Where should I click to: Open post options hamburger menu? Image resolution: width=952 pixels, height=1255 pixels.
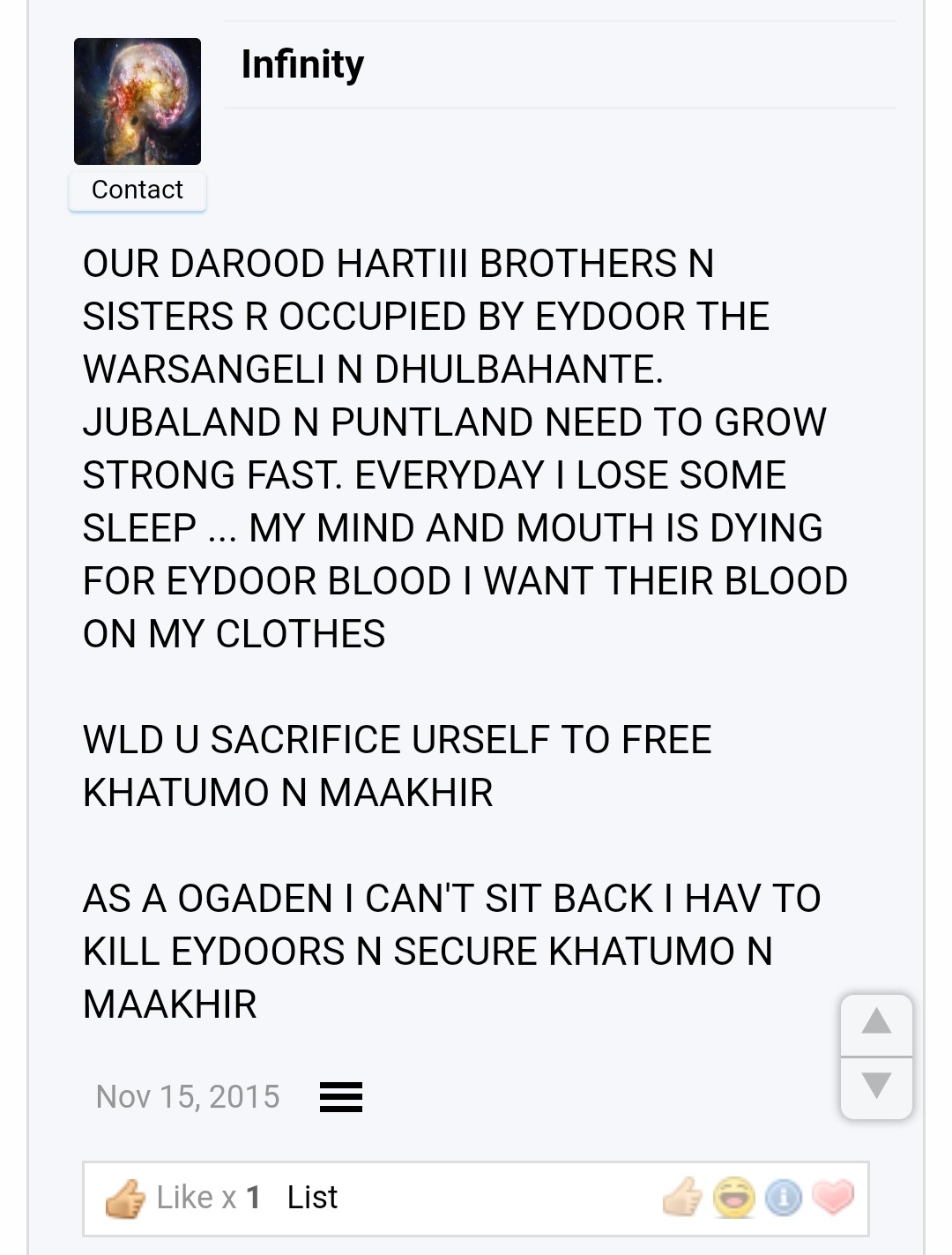340,1096
